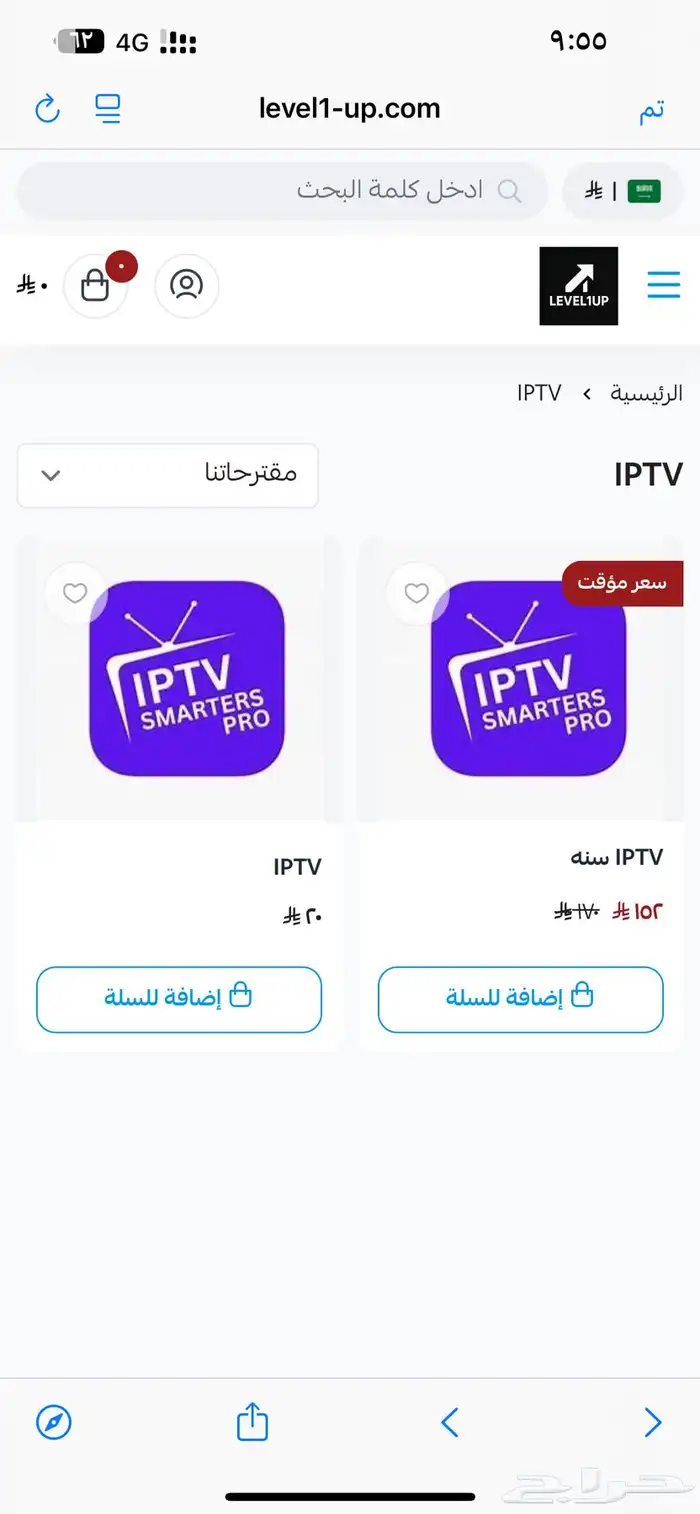
Task: Open in Safari with compass icon
Action: coord(54,1422)
